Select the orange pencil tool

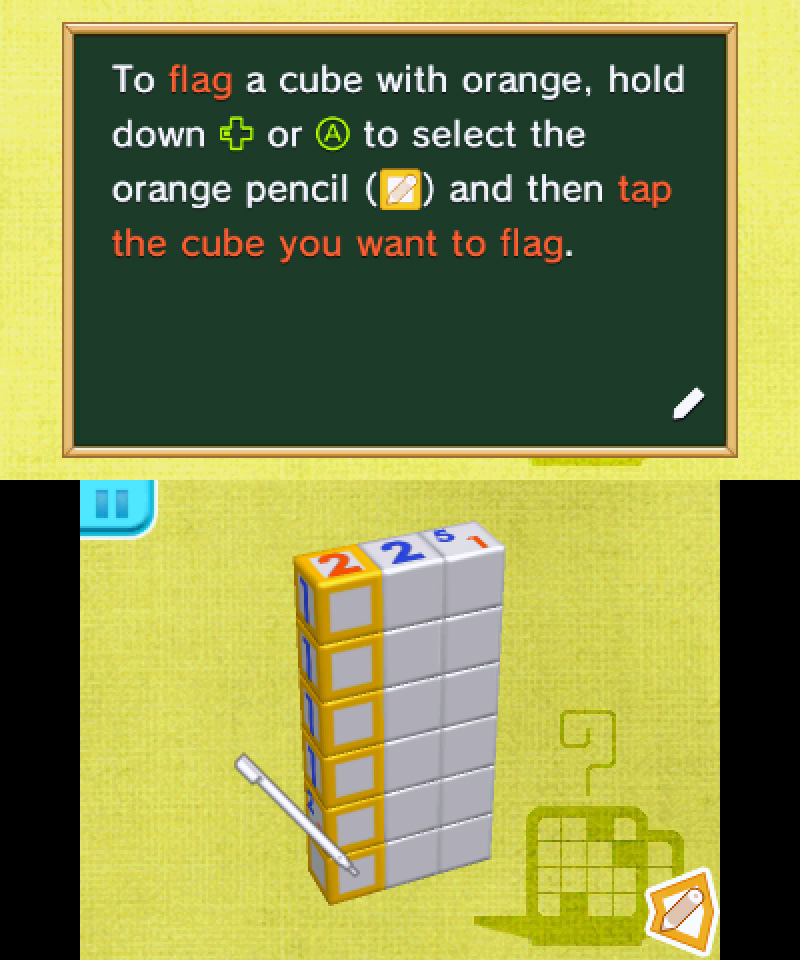[x=681, y=909]
